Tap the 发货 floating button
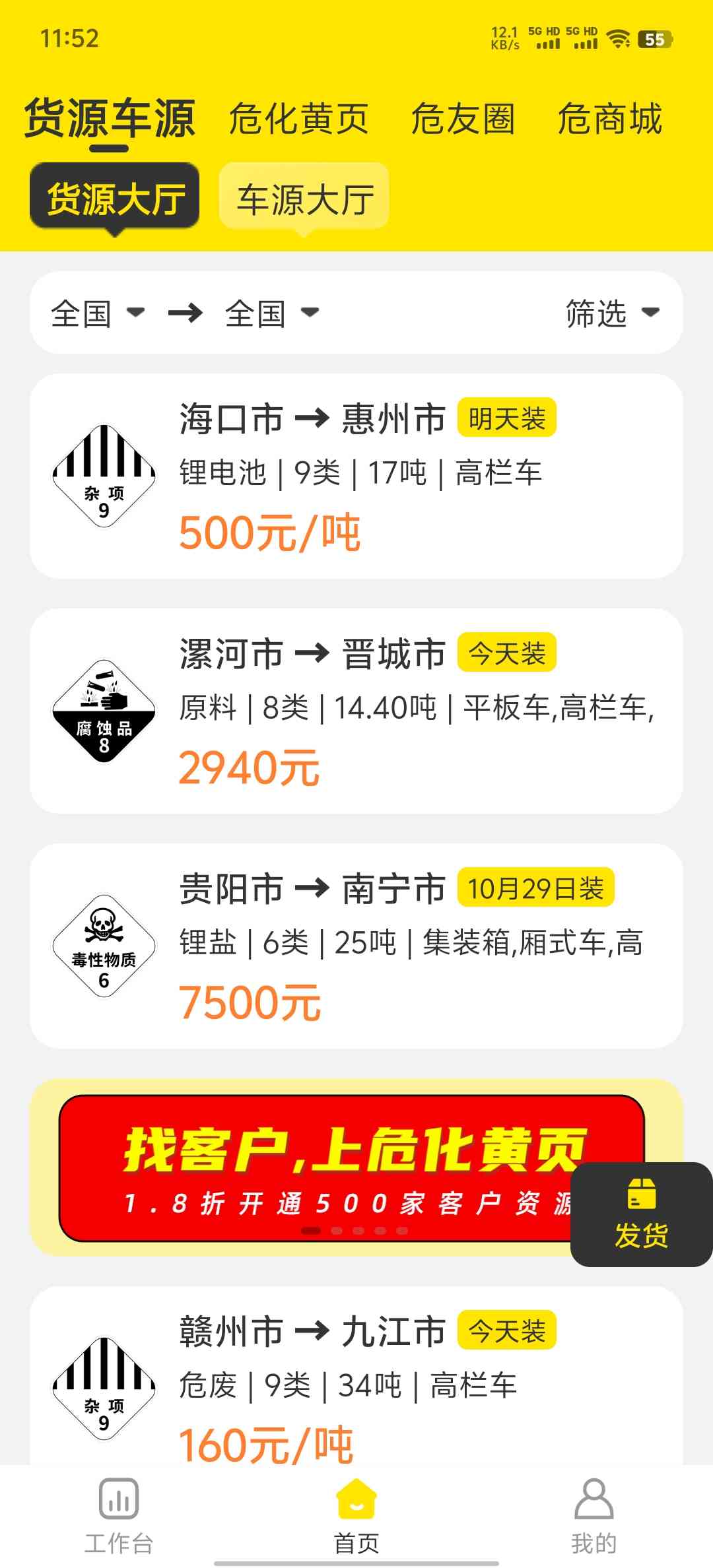The width and height of the screenshot is (713, 1568). coord(641,1215)
